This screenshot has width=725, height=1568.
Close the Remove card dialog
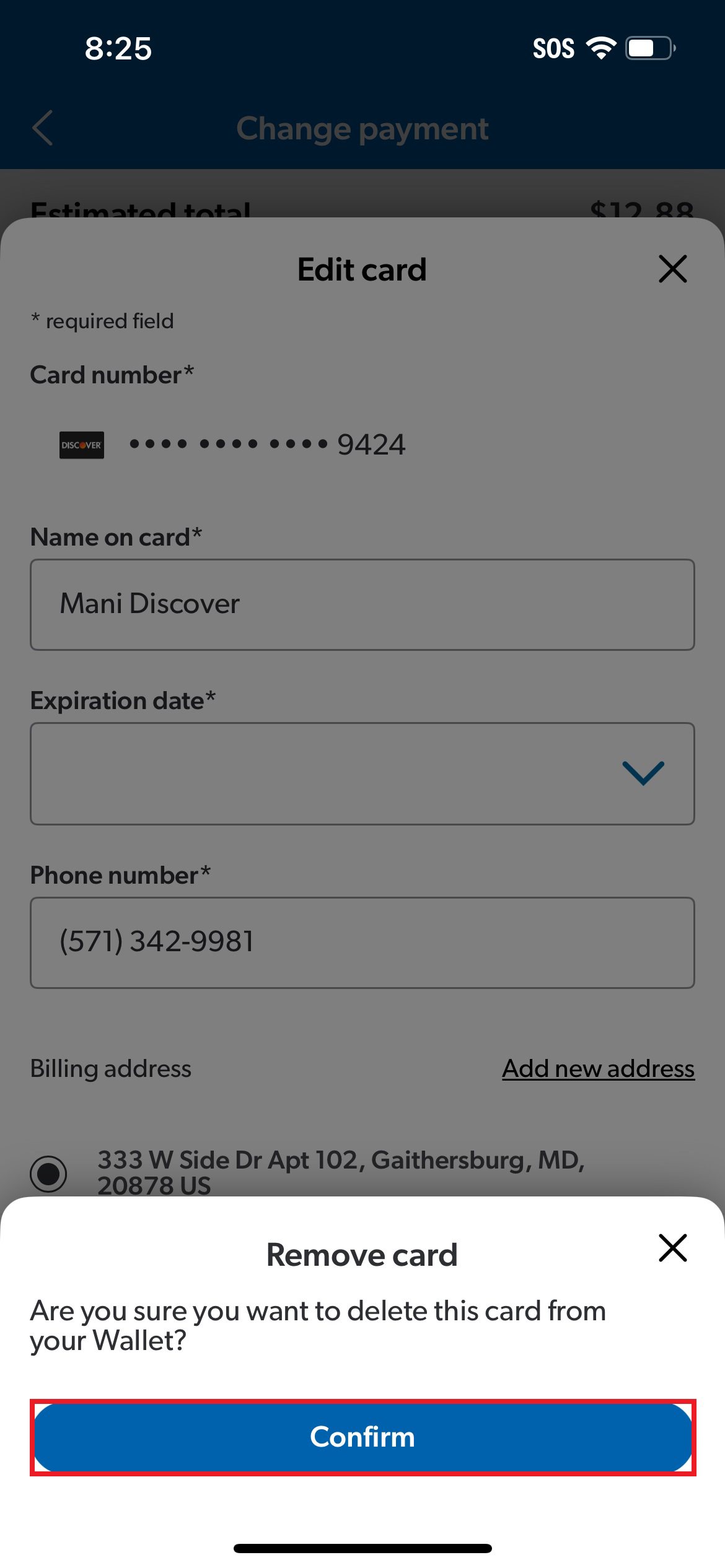672,1248
